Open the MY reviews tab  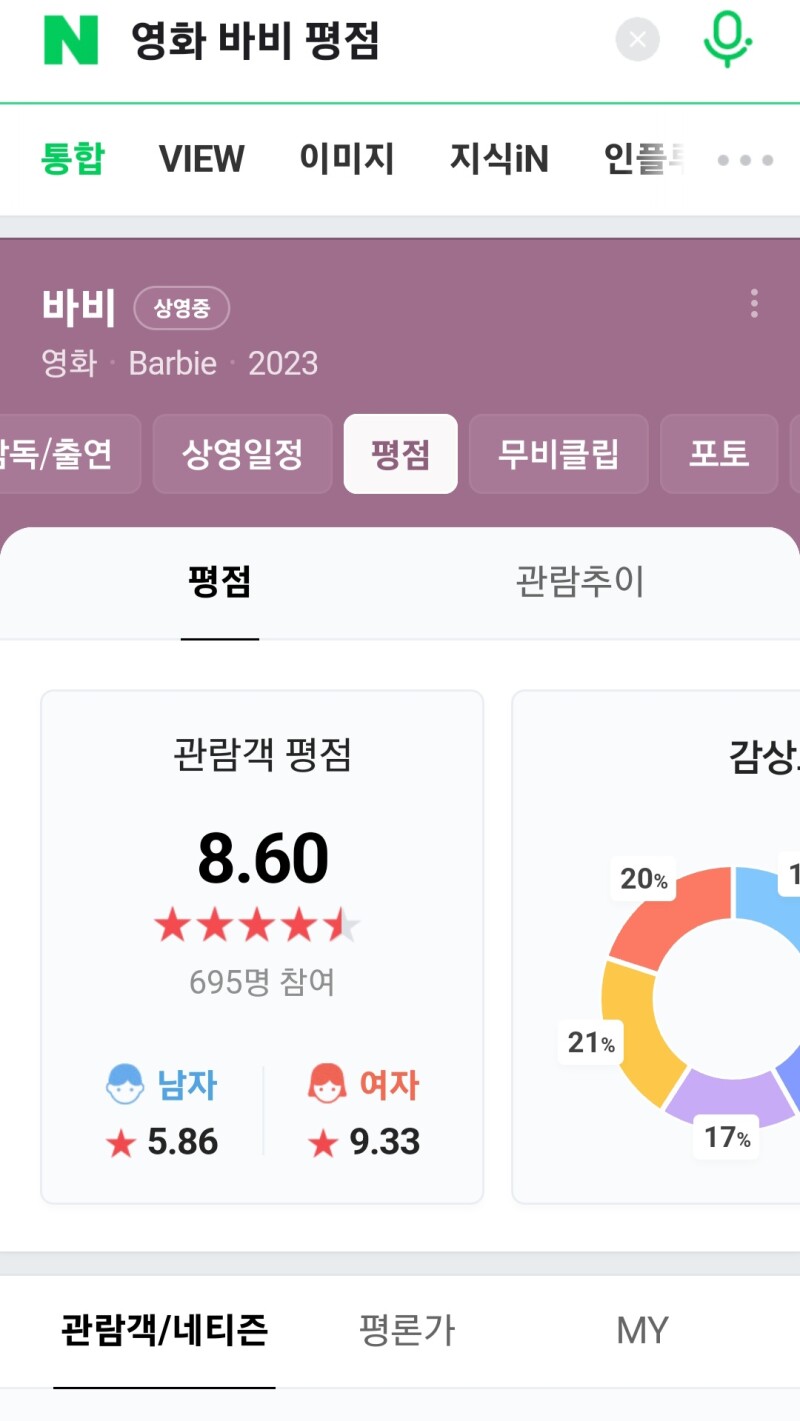point(642,1330)
